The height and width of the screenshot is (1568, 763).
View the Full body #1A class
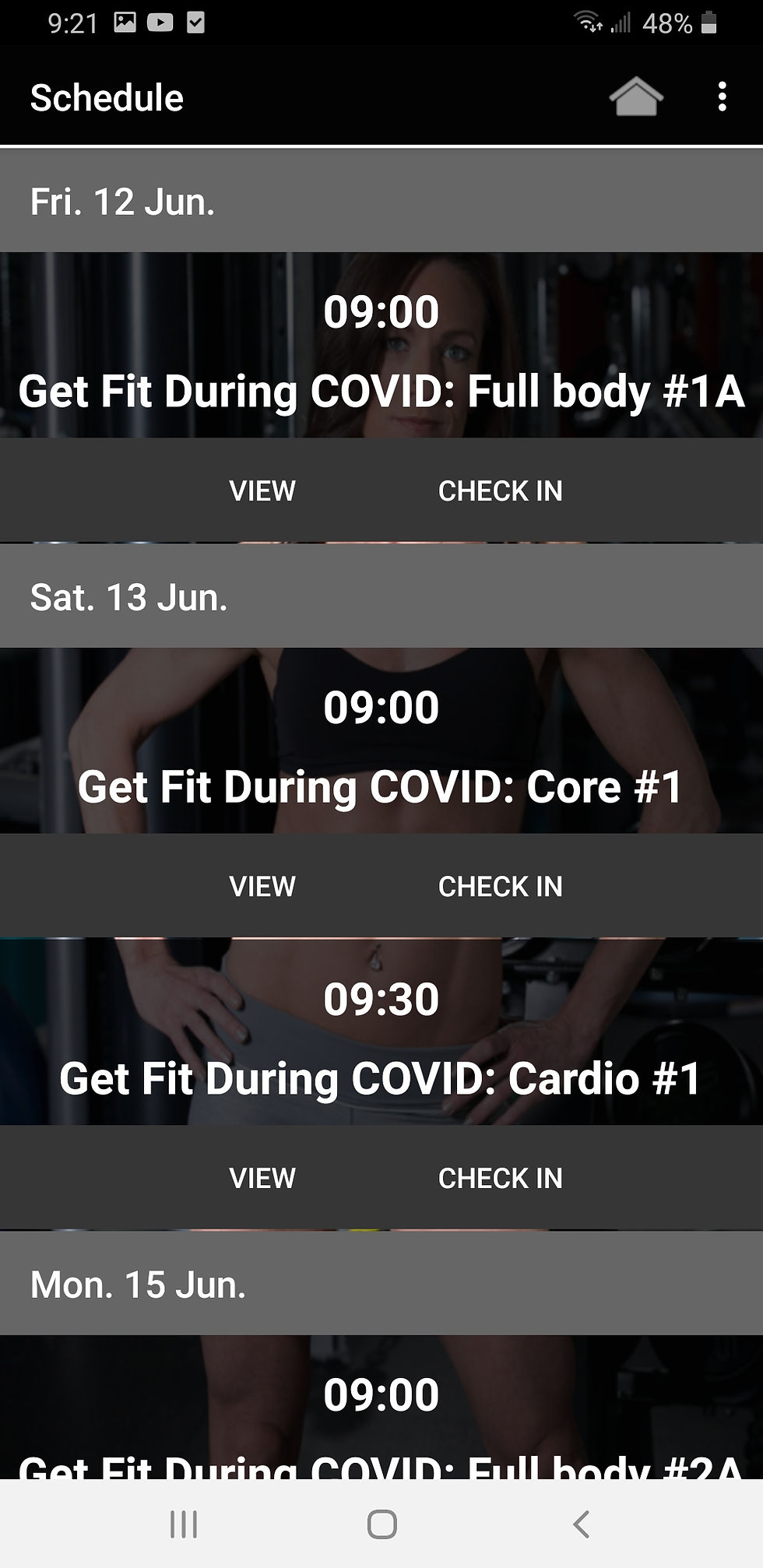point(262,490)
